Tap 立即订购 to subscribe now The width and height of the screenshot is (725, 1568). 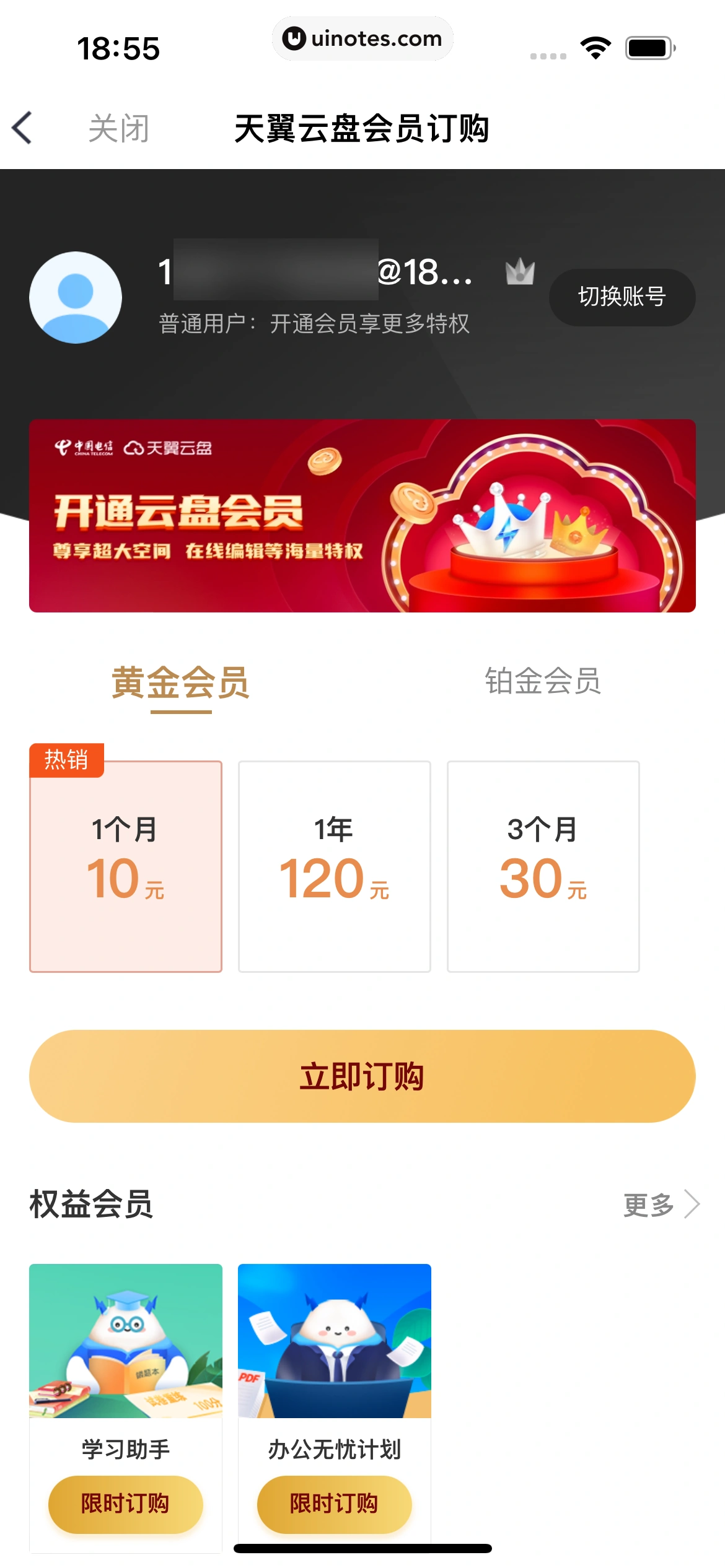[x=362, y=1076]
